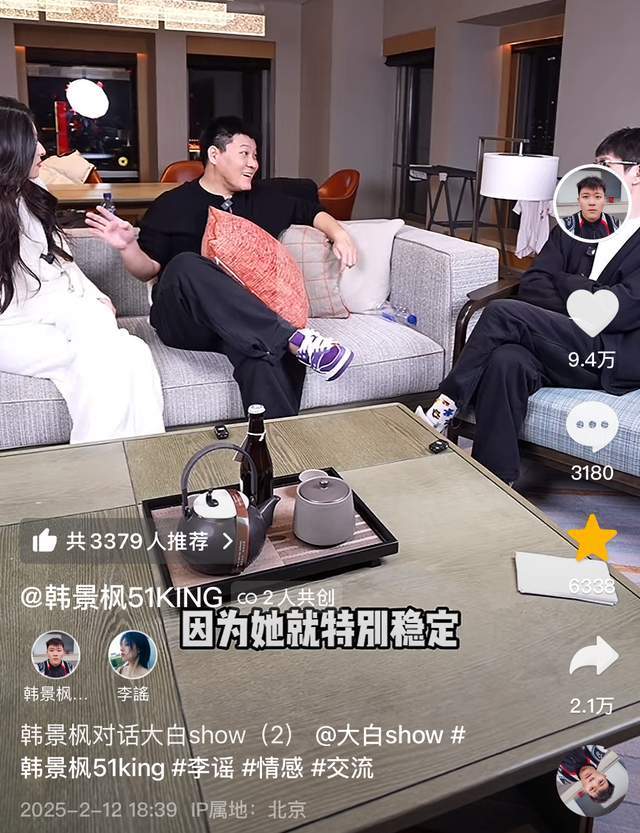Open co-creator 韩景枫 avatar
This screenshot has height=833, width=640.
click(x=55, y=655)
